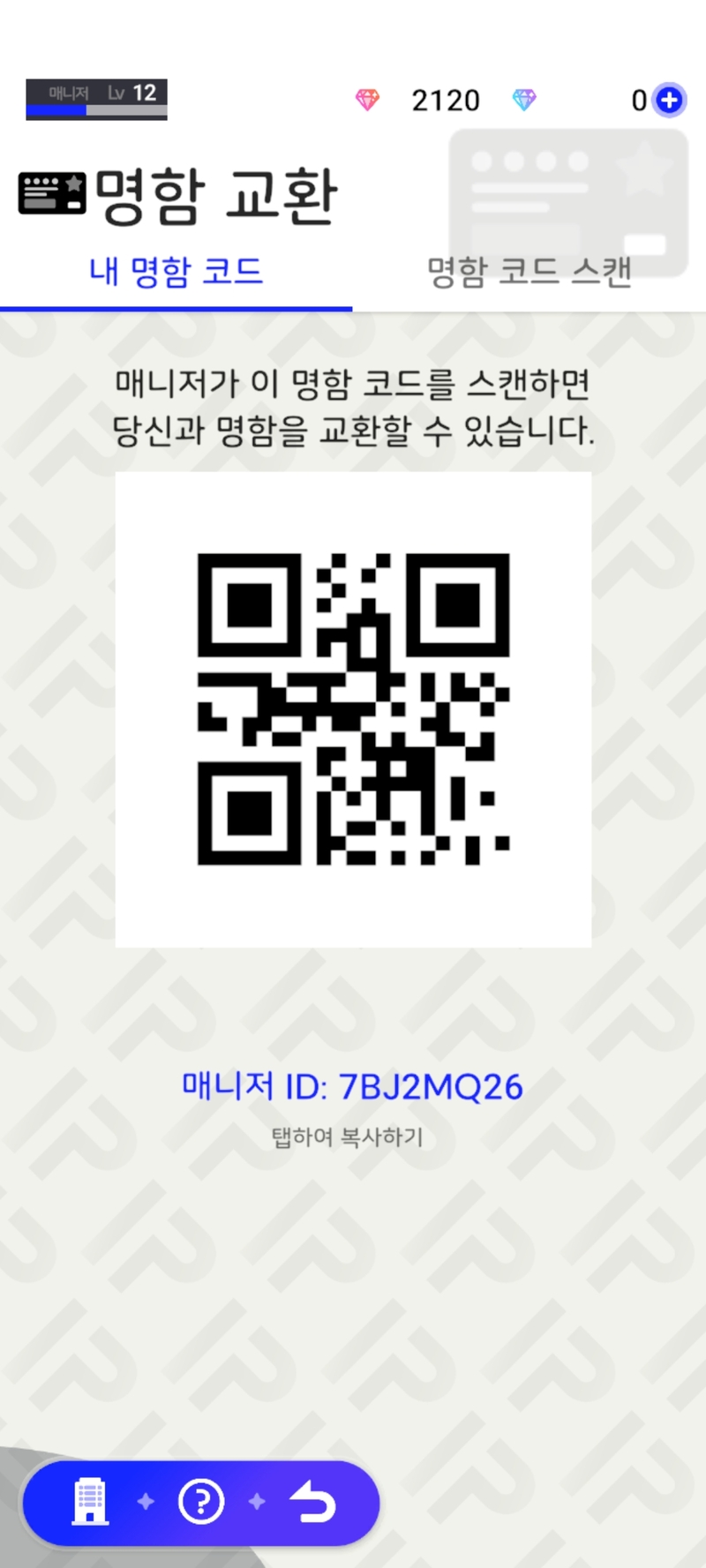Switch to the 명함 코드 스캔 tab
Viewport: 706px width, 1568px height.
529,272
